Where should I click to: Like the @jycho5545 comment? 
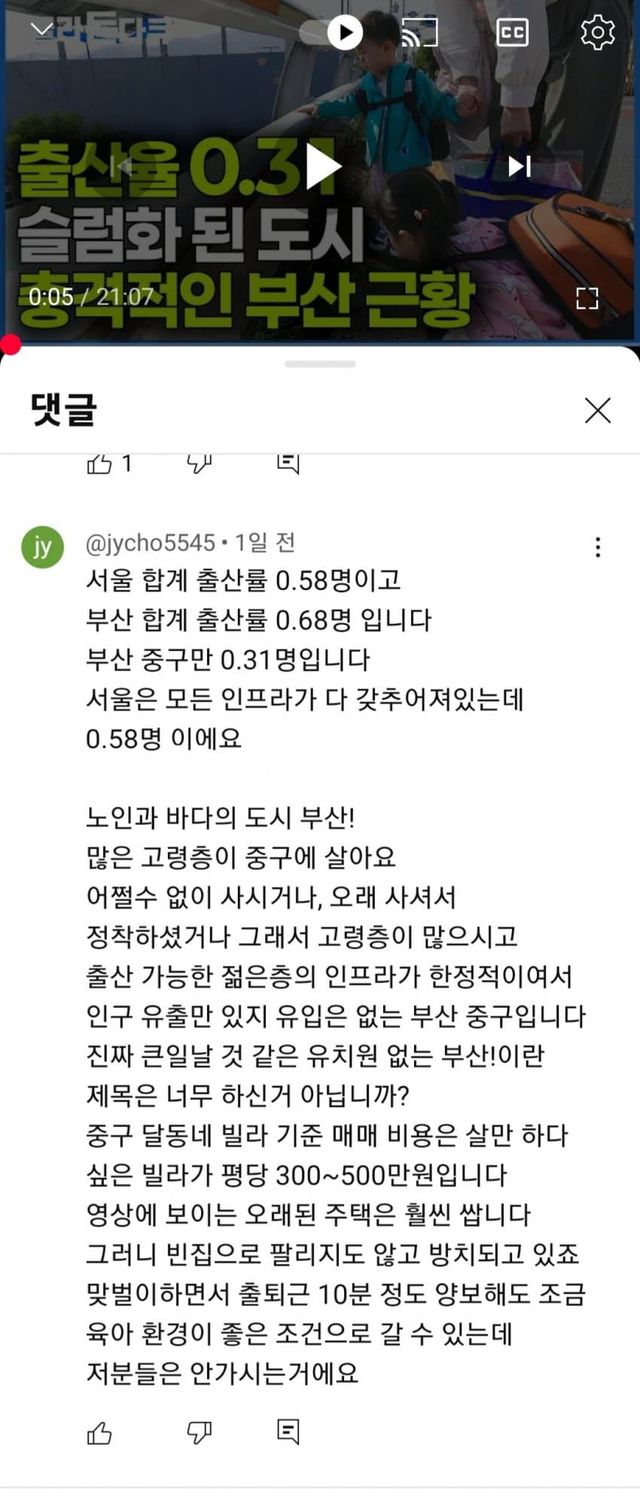100,1433
